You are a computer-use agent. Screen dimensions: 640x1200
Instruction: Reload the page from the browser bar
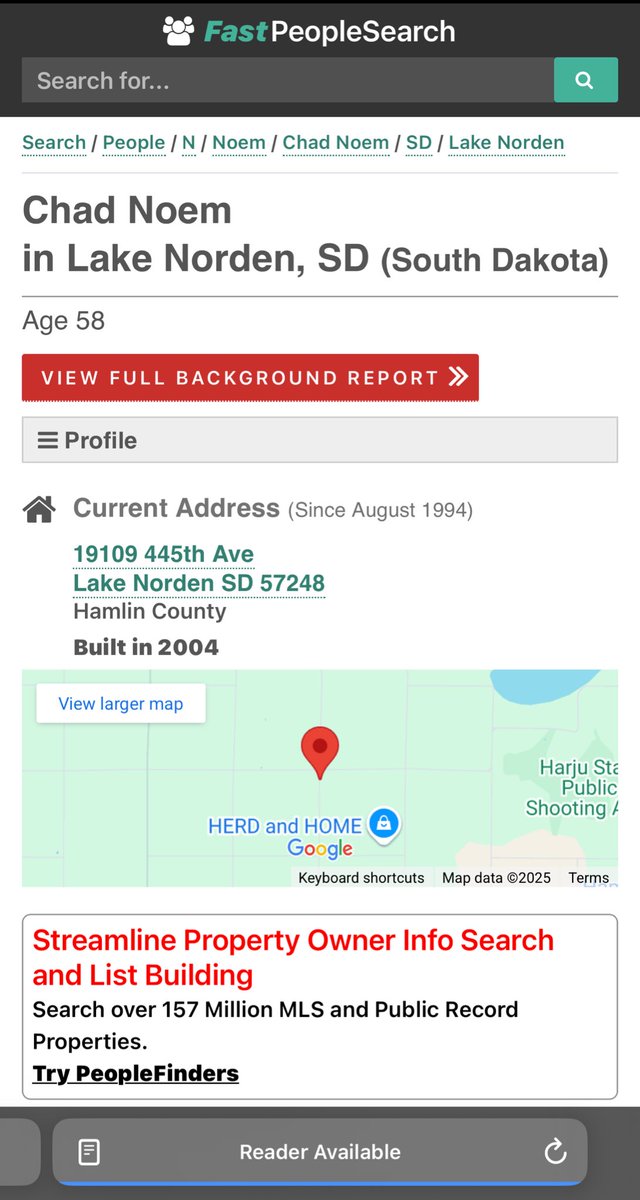tap(555, 1152)
